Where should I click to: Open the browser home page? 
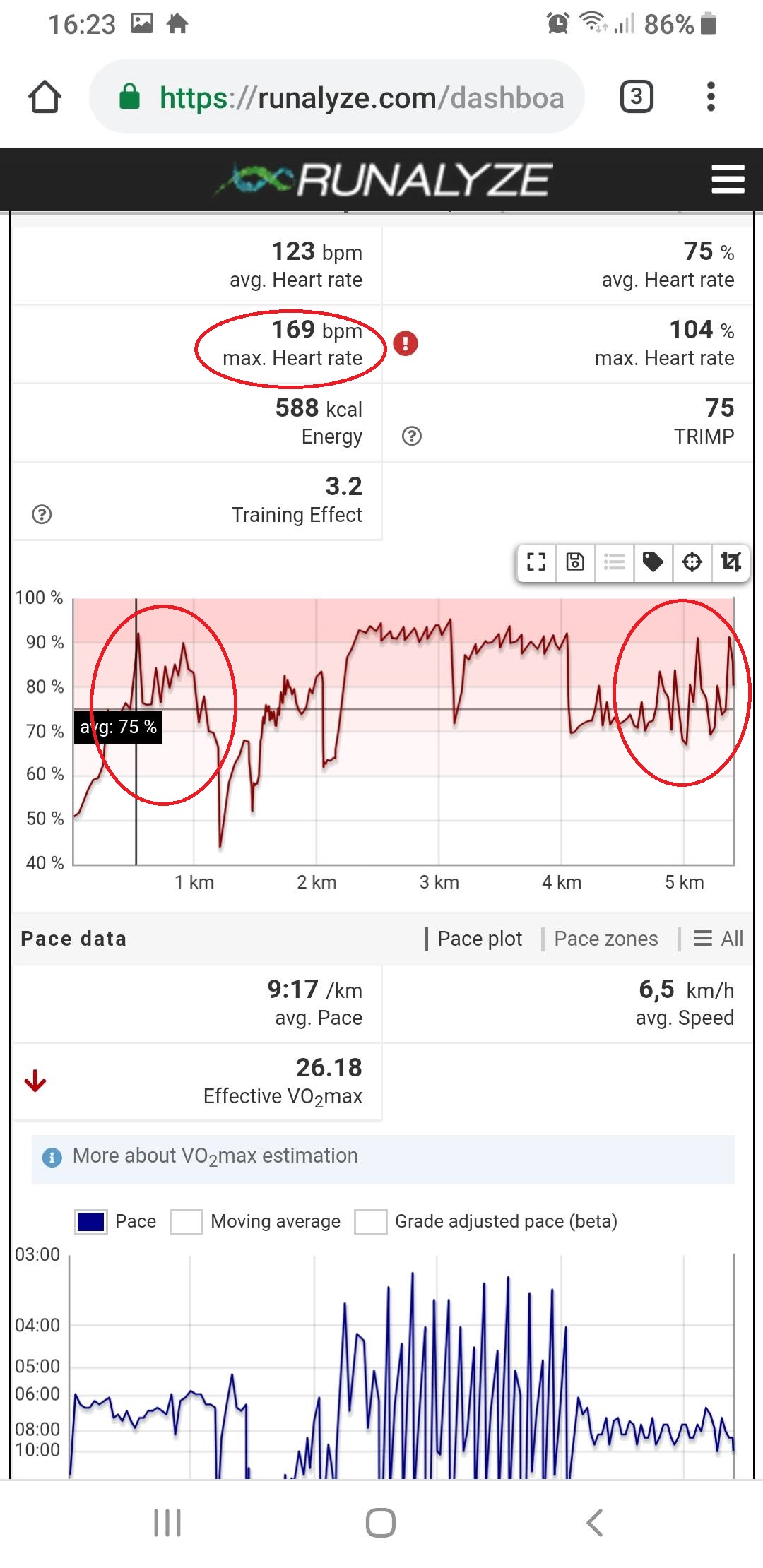click(45, 97)
